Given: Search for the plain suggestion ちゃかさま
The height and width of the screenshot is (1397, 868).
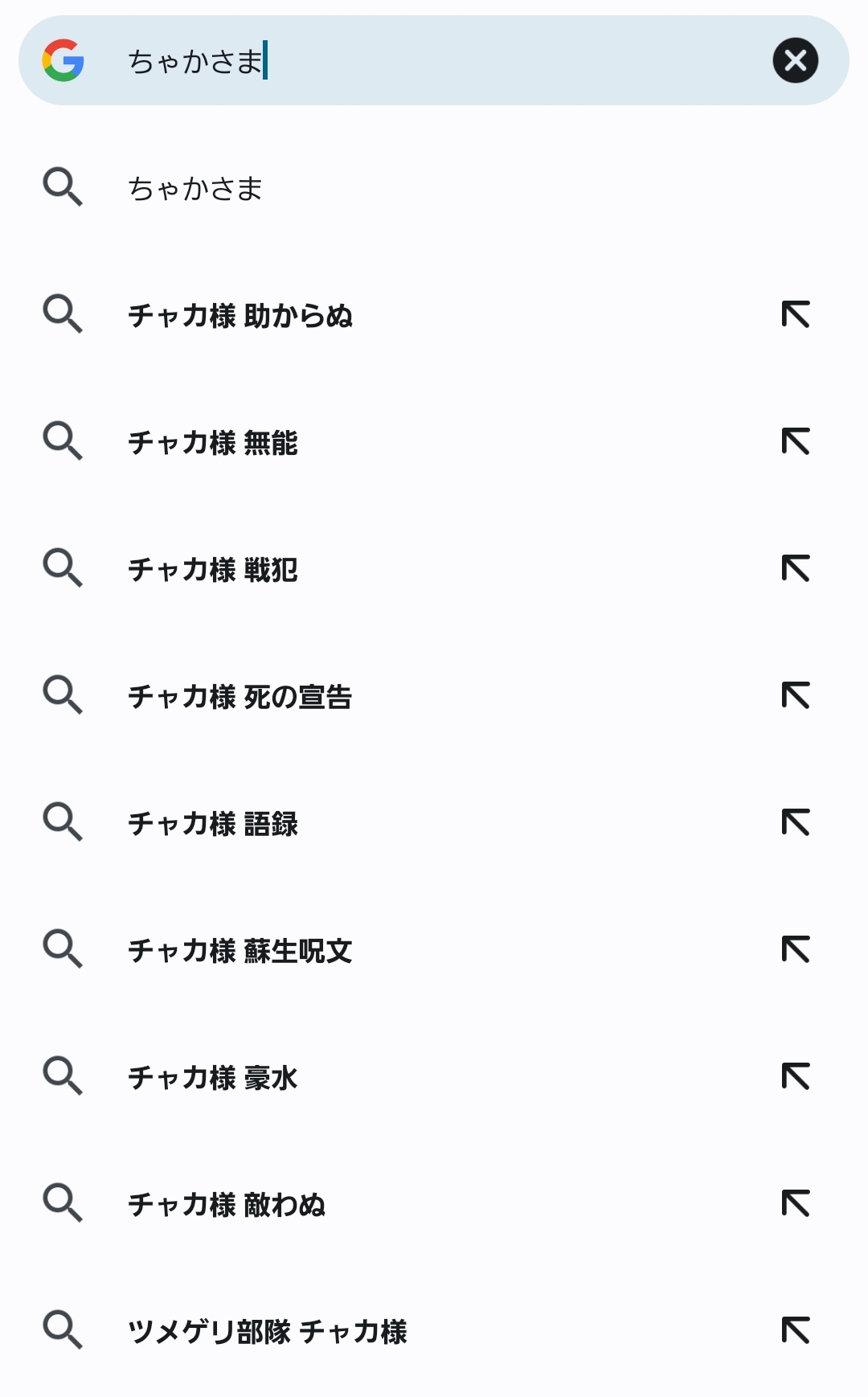Looking at the screenshot, I should click(x=195, y=188).
